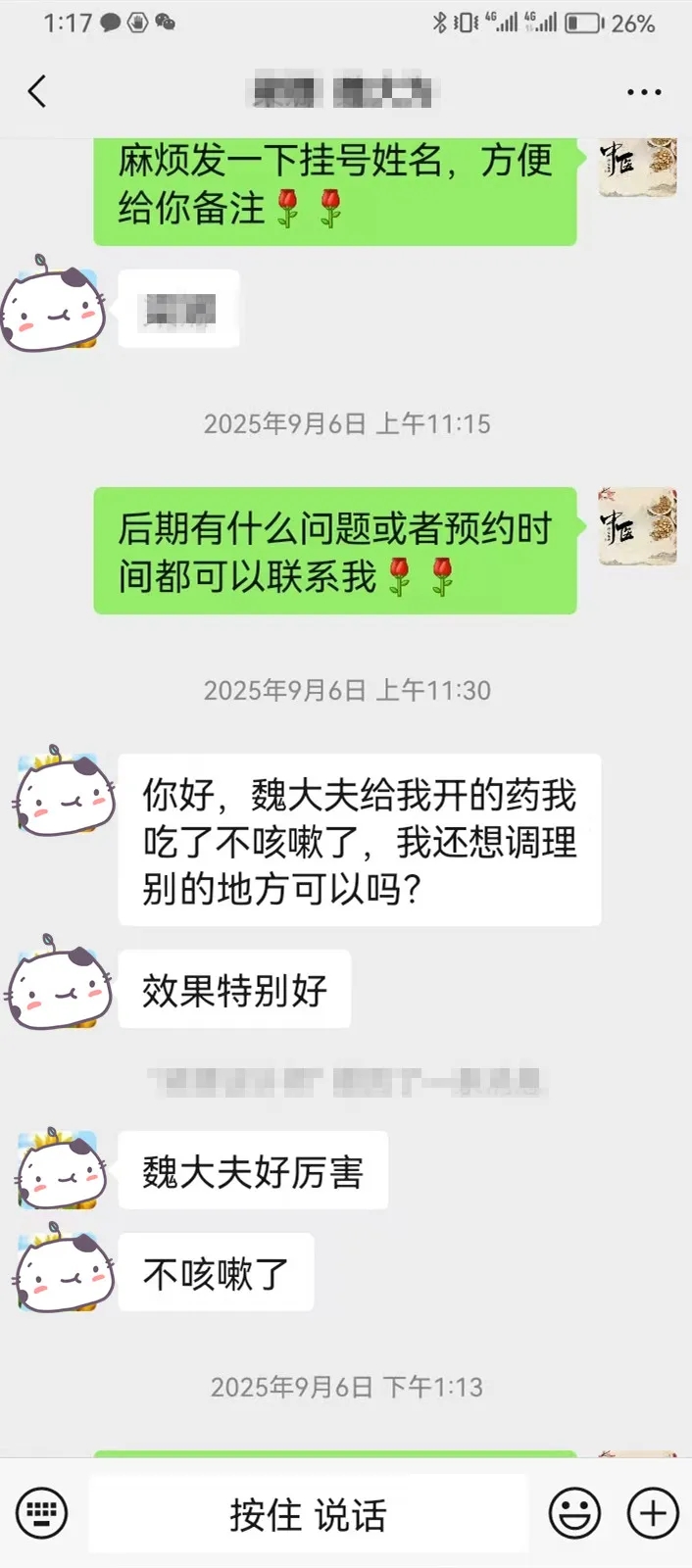Open the chat info three-dot menu
The image size is (692, 1568).
[x=644, y=92]
